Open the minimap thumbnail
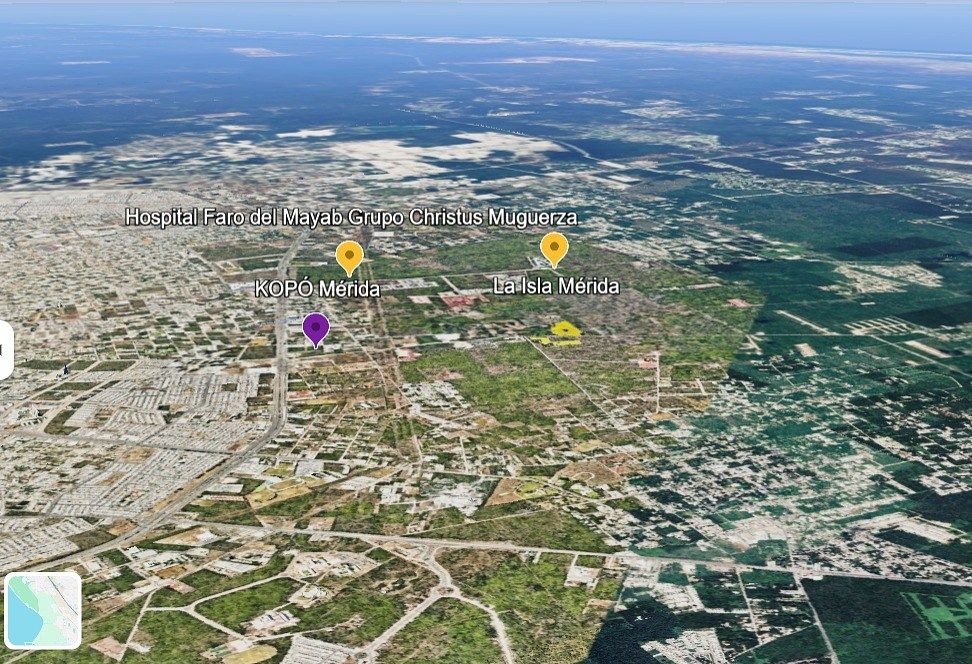Viewport: 972px width, 664px height. (x=42, y=609)
